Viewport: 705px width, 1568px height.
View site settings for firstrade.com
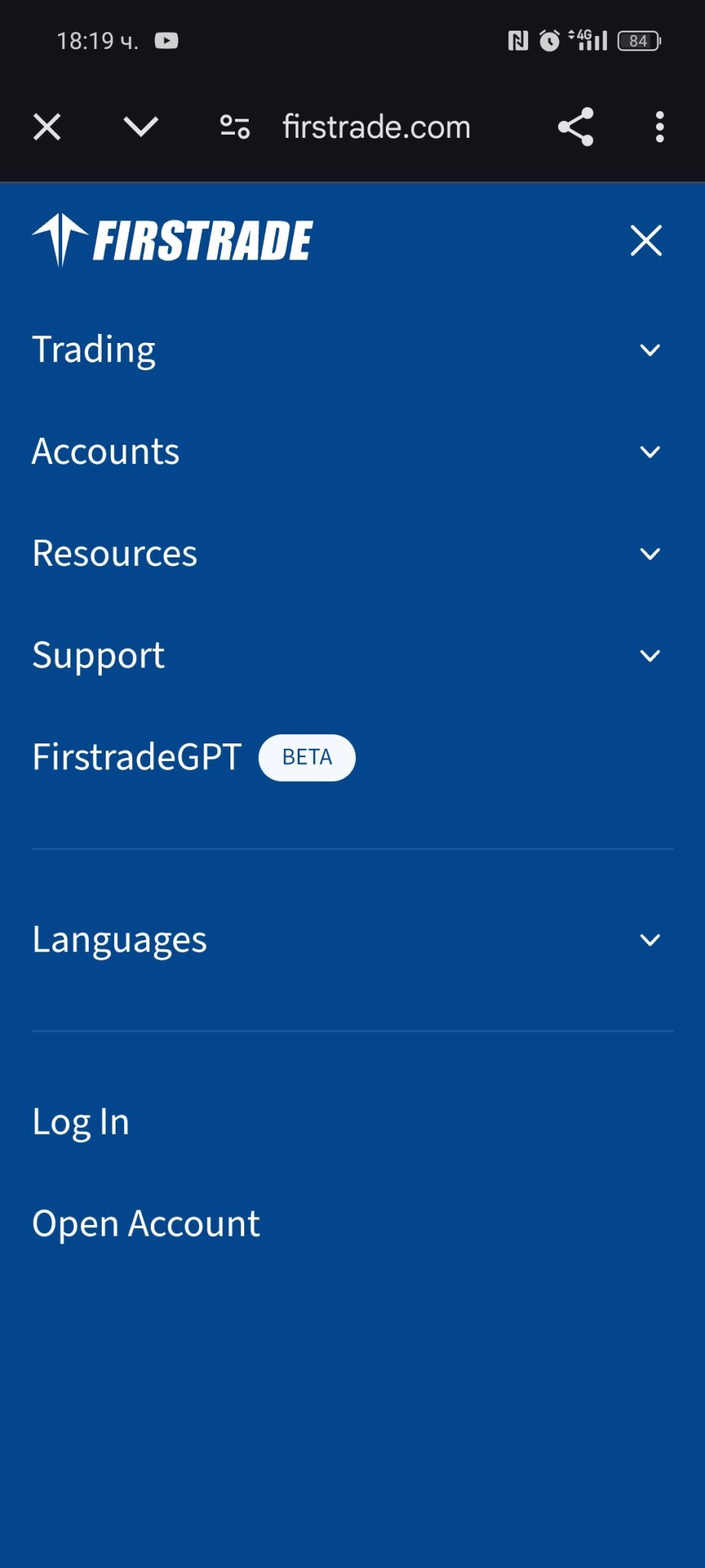[234, 127]
